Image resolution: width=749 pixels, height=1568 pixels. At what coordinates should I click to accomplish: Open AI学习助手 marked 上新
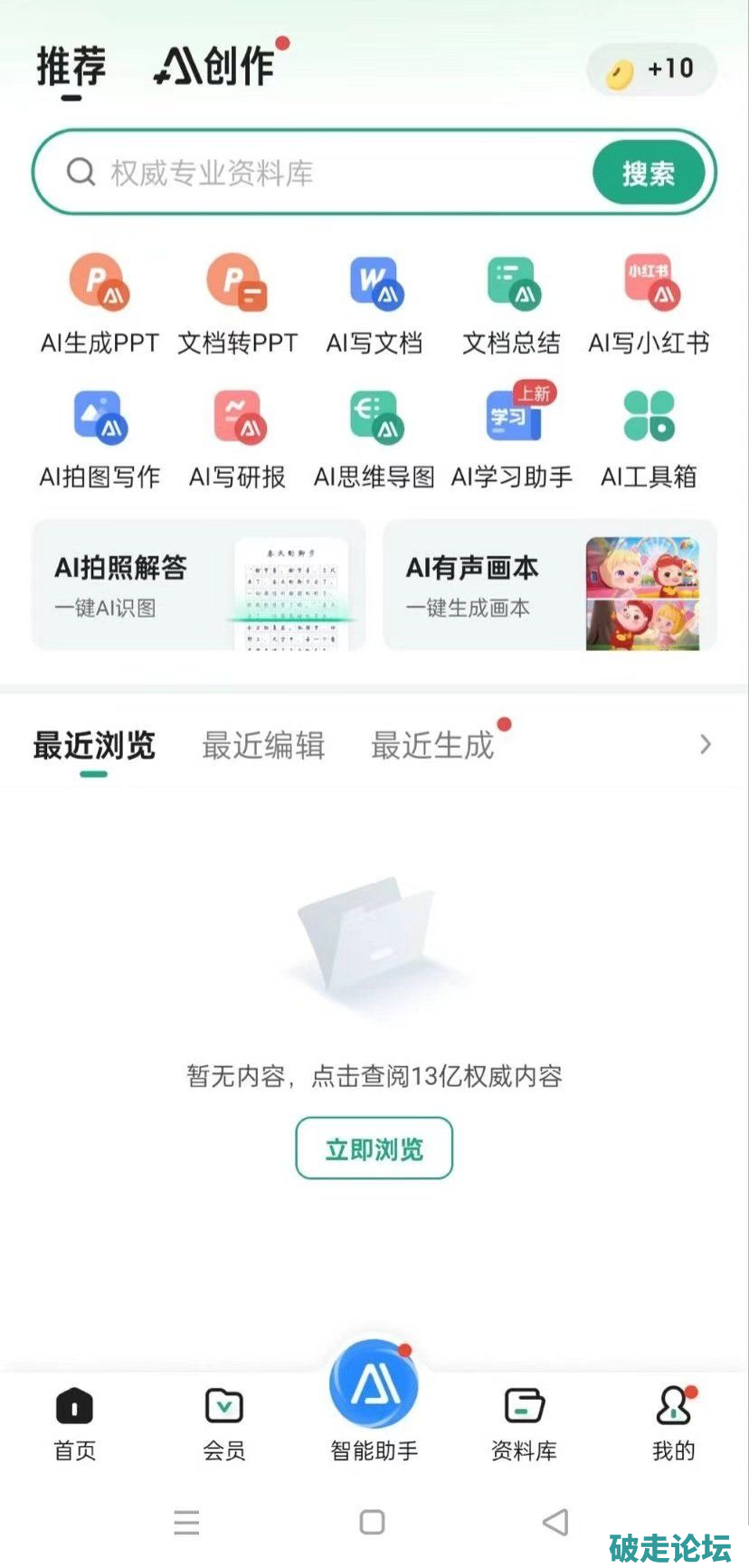512,437
